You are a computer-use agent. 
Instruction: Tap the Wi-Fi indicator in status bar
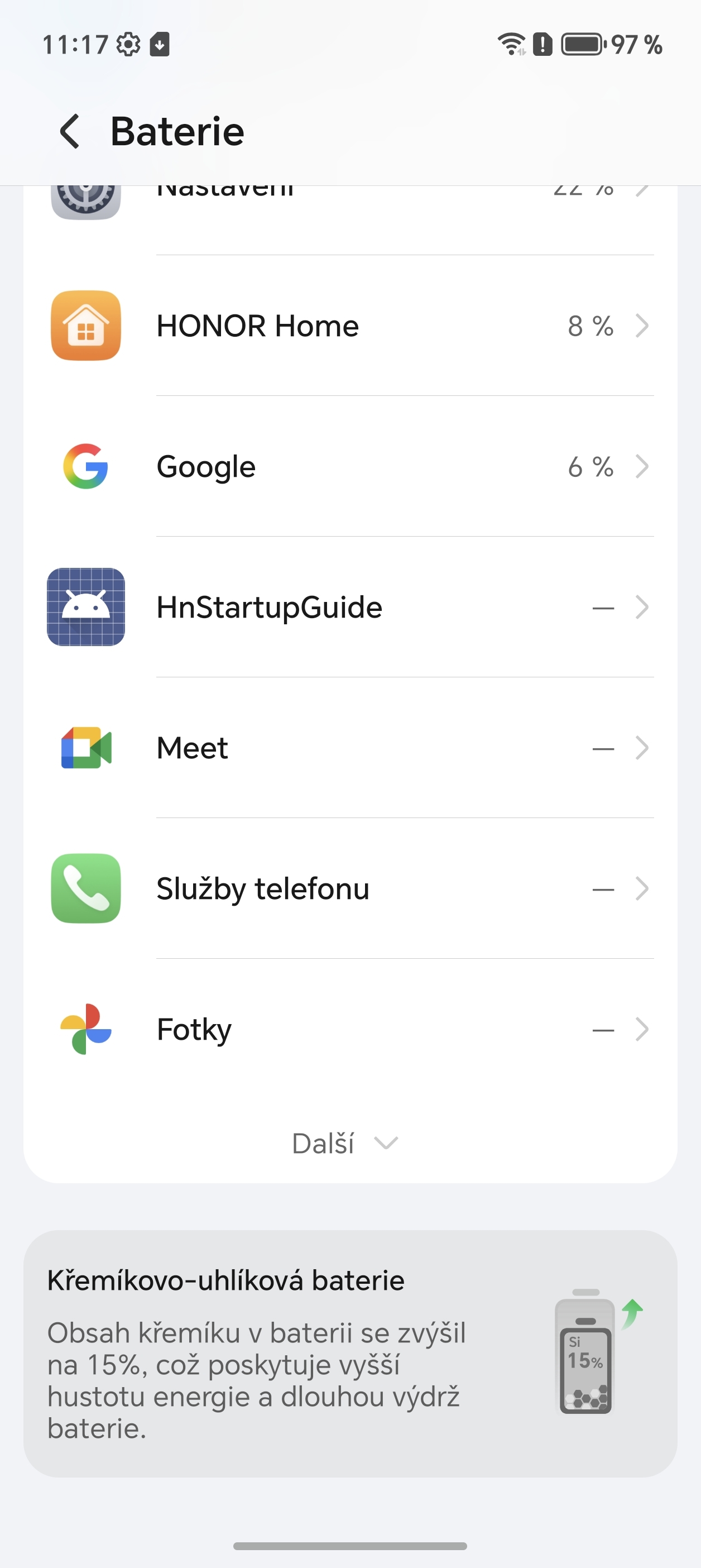511,45
